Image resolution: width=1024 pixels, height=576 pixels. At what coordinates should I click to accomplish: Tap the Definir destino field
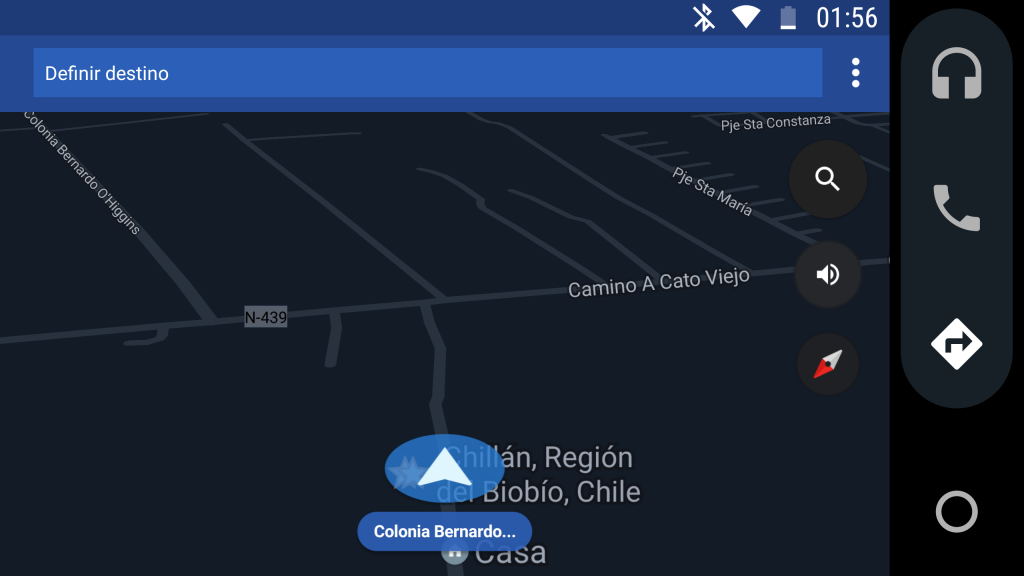pyautogui.click(x=427, y=73)
